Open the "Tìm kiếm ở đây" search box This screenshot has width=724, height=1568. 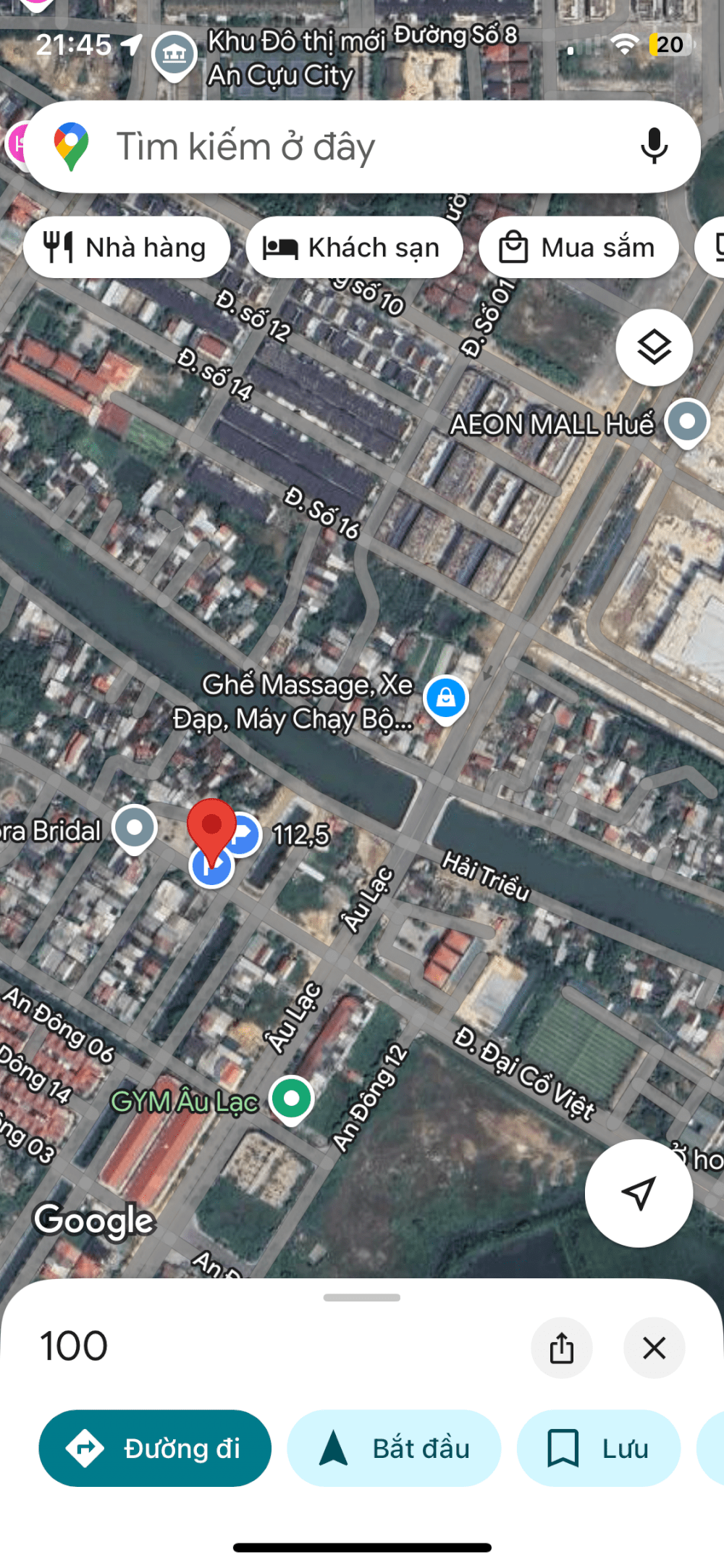tap(362, 146)
